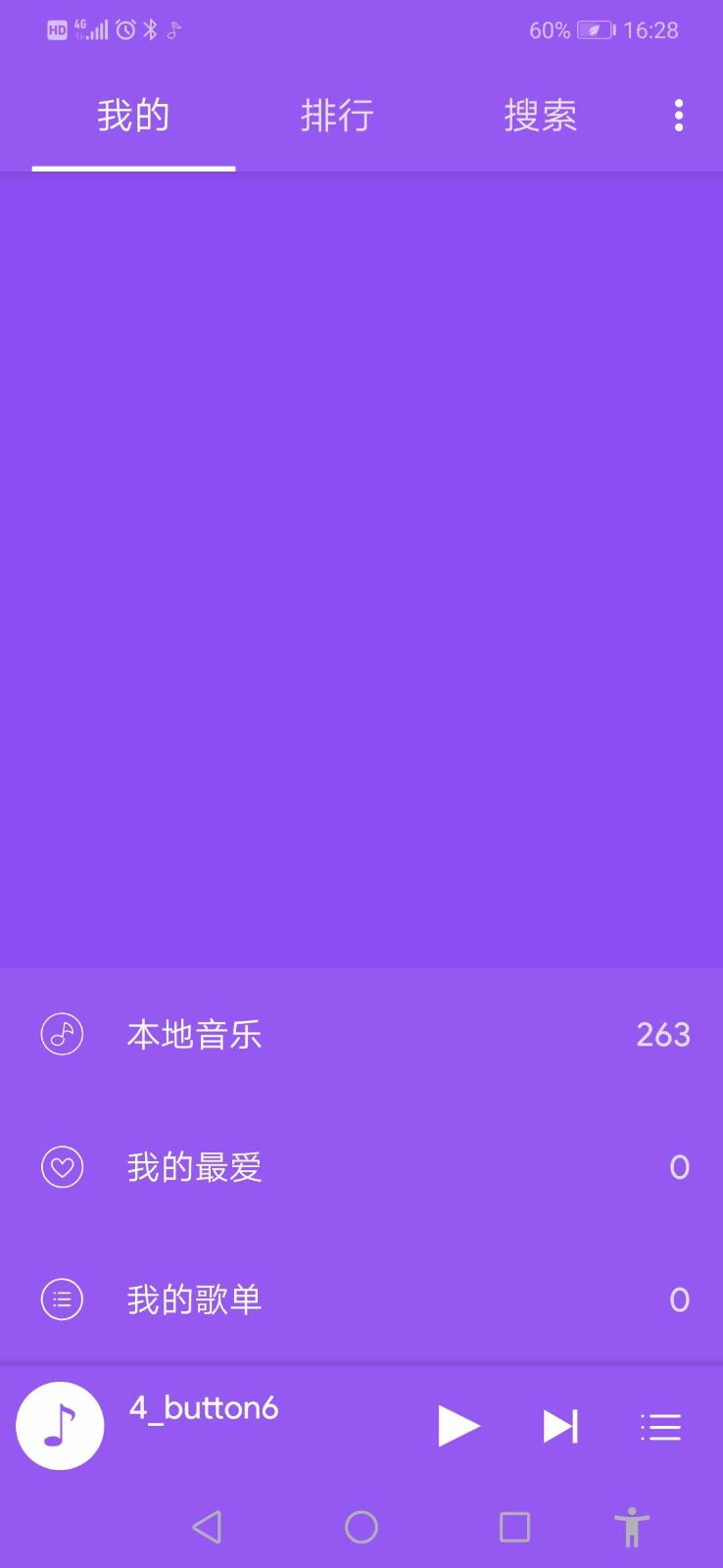Switch to the 排行 rankings tab
The width and height of the screenshot is (723, 1568).
coord(337,116)
